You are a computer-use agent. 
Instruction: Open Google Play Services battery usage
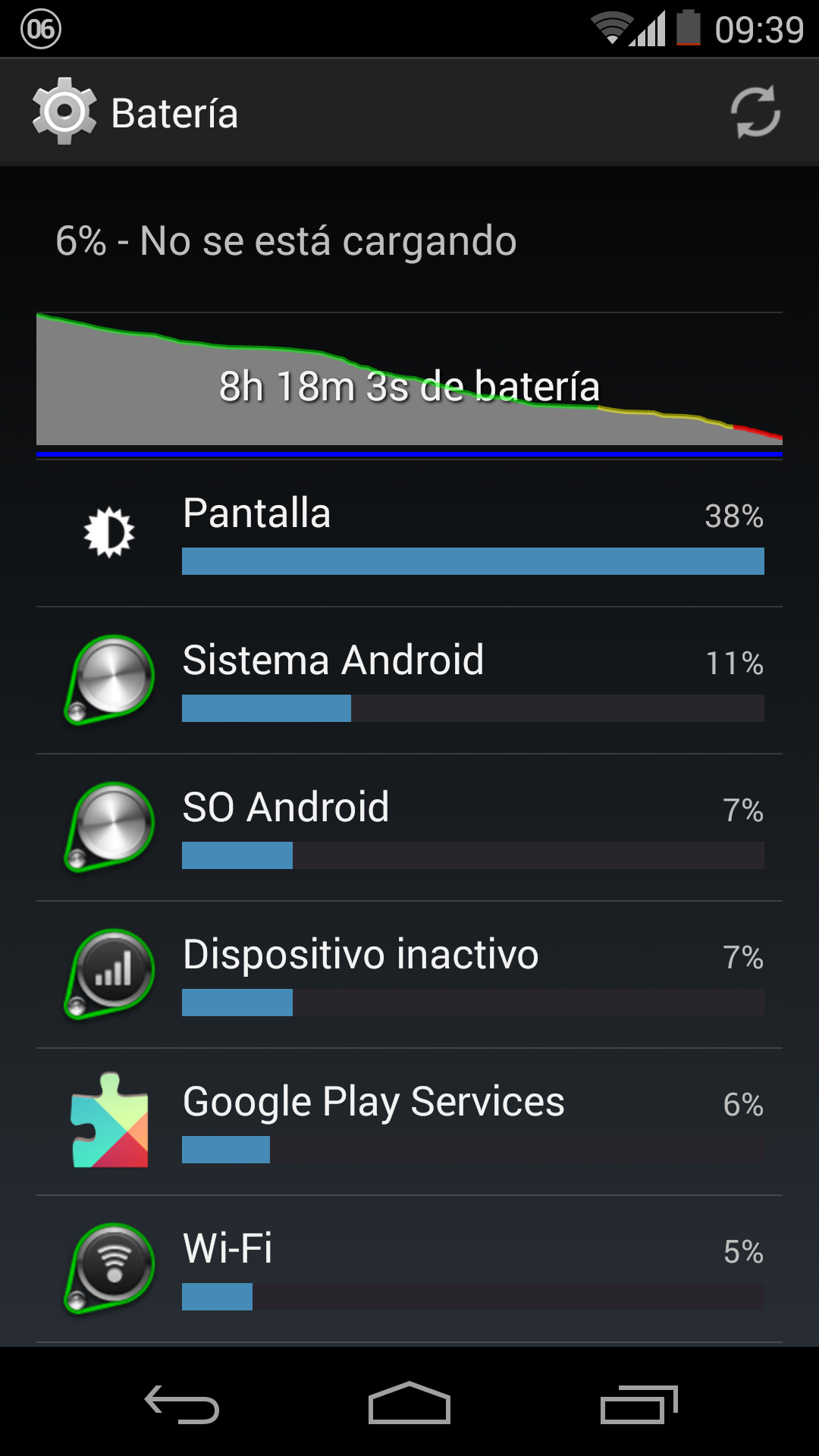(409, 1122)
